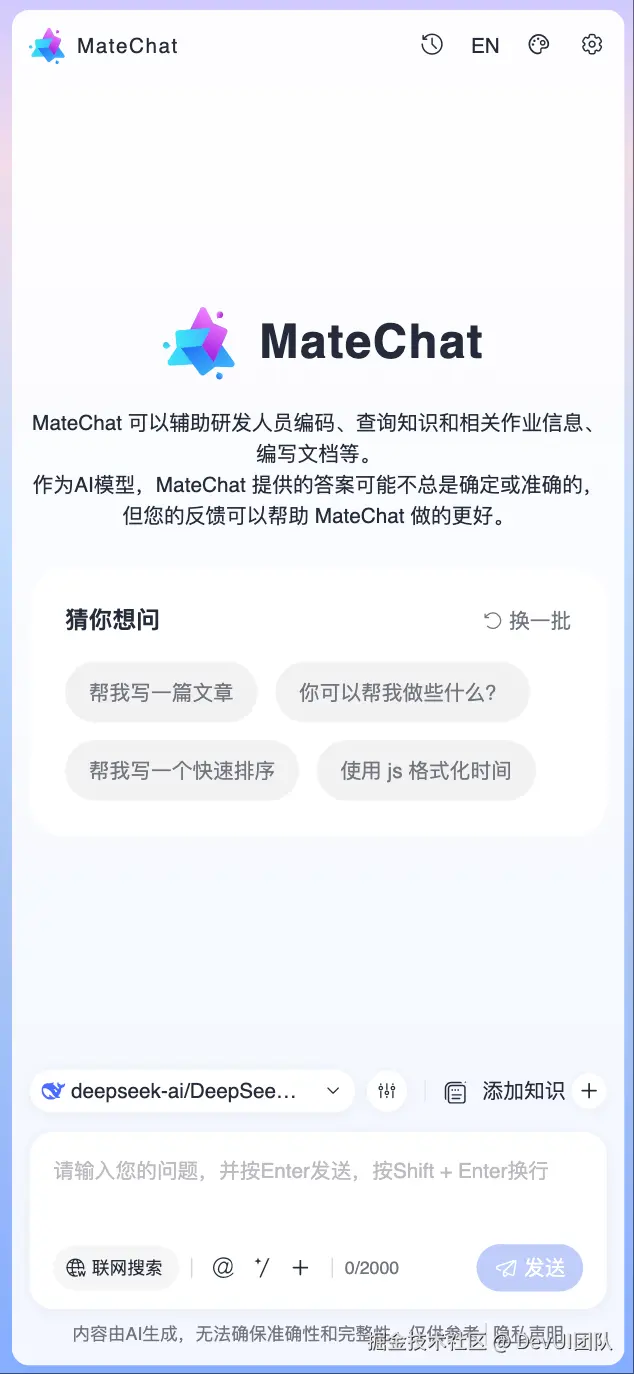Open the chat history clock icon
This screenshot has height=1374, width=634.
click(432, 45)
